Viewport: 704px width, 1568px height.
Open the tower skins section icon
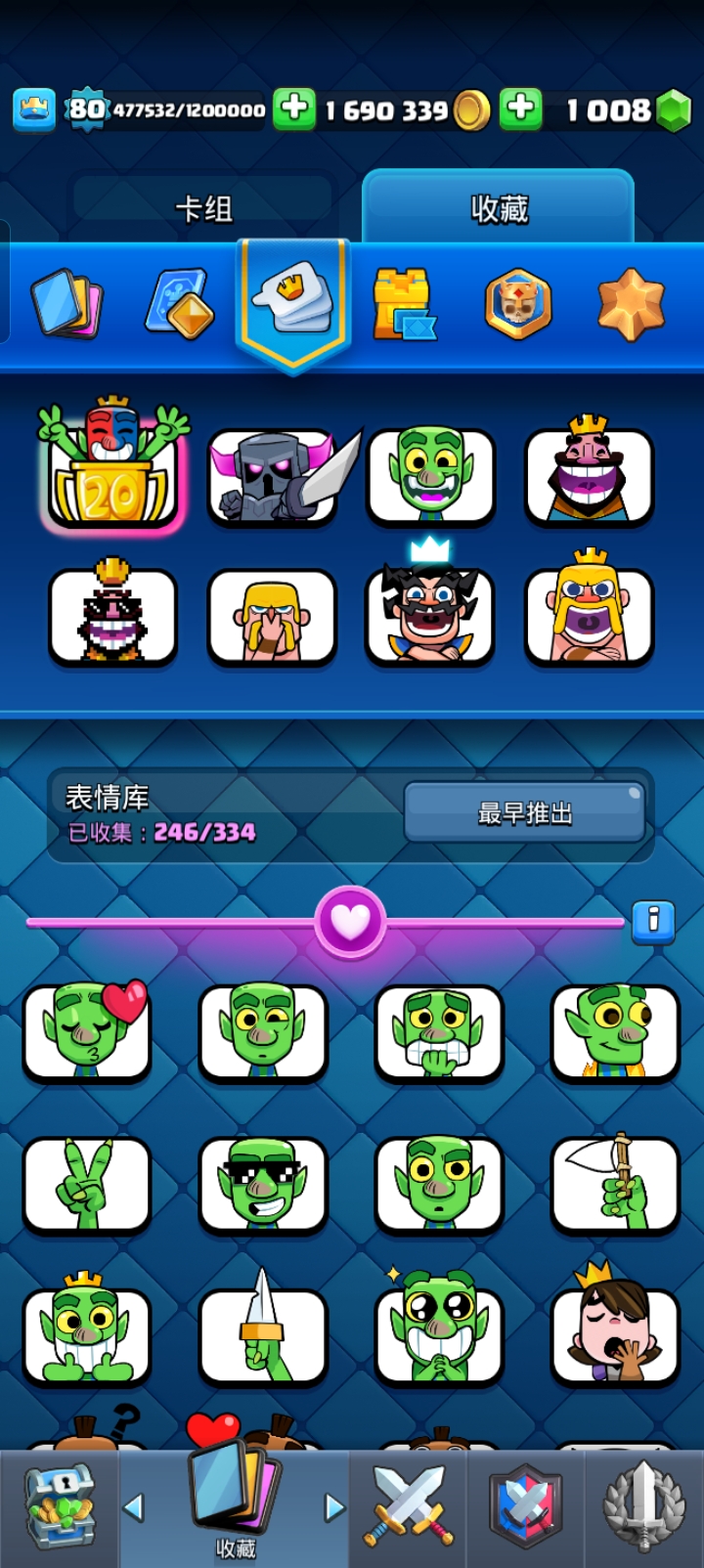tap(404, 304)
